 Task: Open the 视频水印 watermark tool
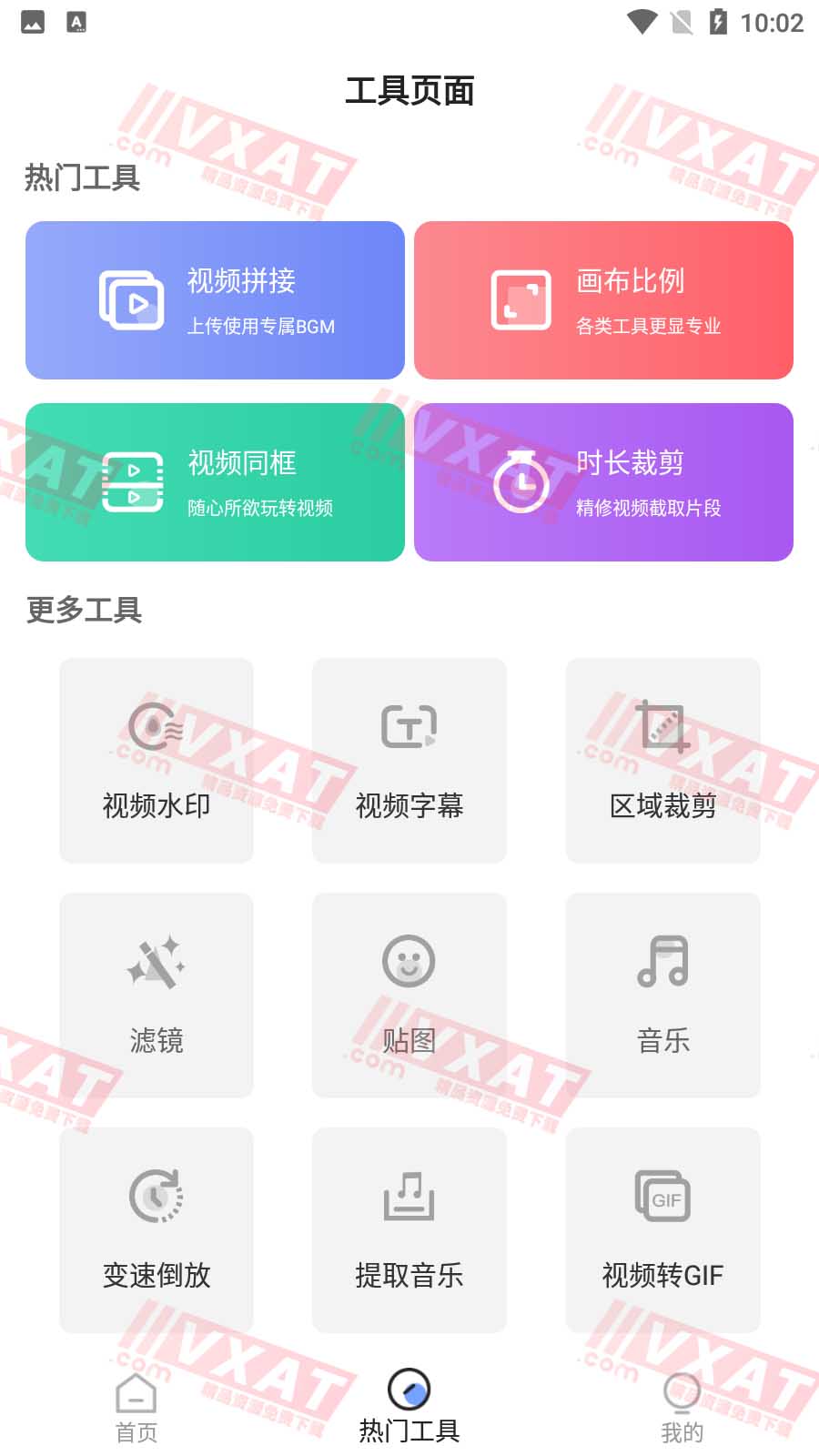[156, 760]
